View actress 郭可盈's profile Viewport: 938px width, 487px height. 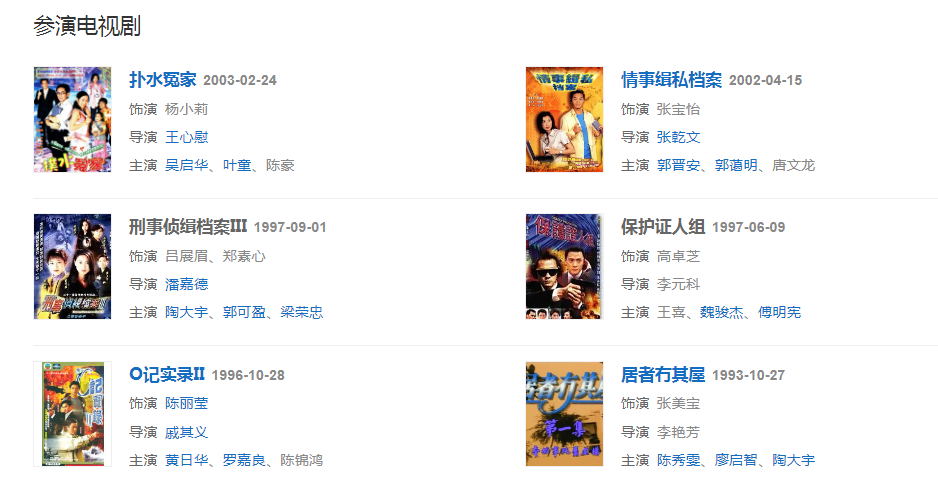coord(244,312)
